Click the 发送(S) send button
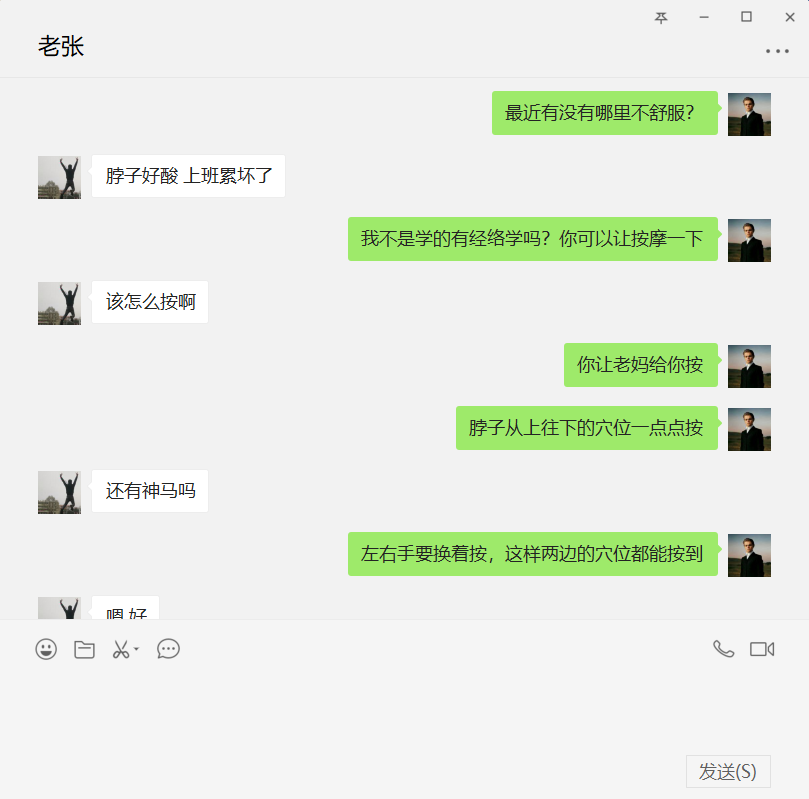 click(x=728, y=771)
